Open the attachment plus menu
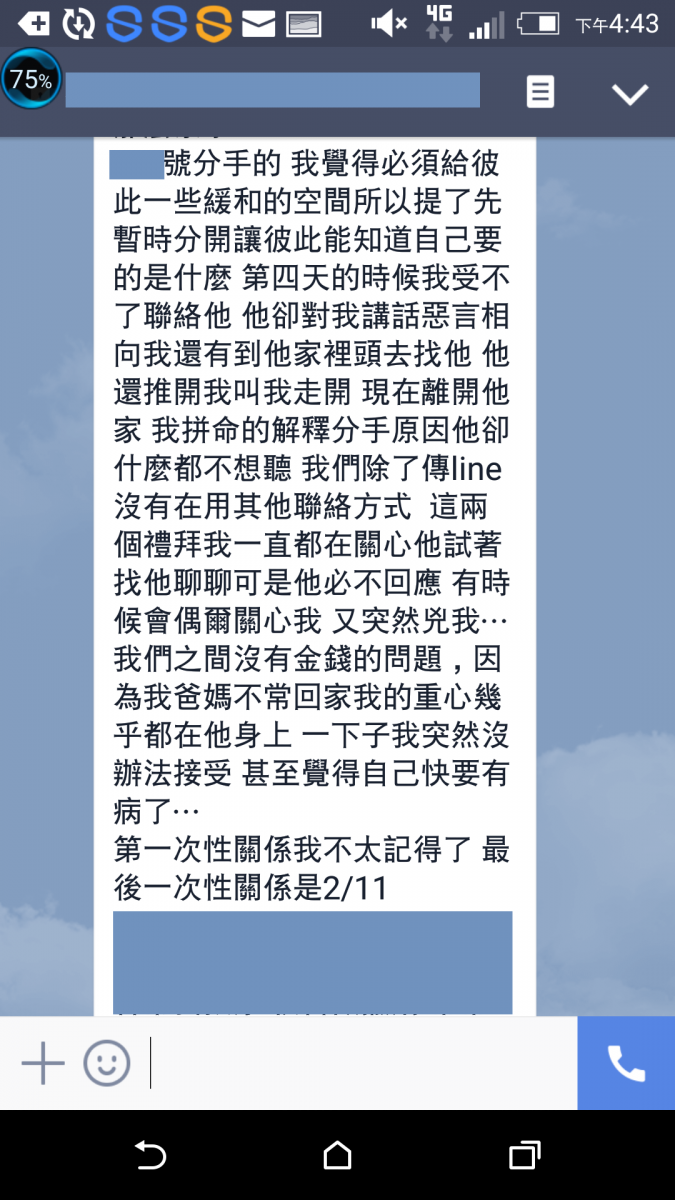This screenshot has width=675, height=1200. 42,1062
